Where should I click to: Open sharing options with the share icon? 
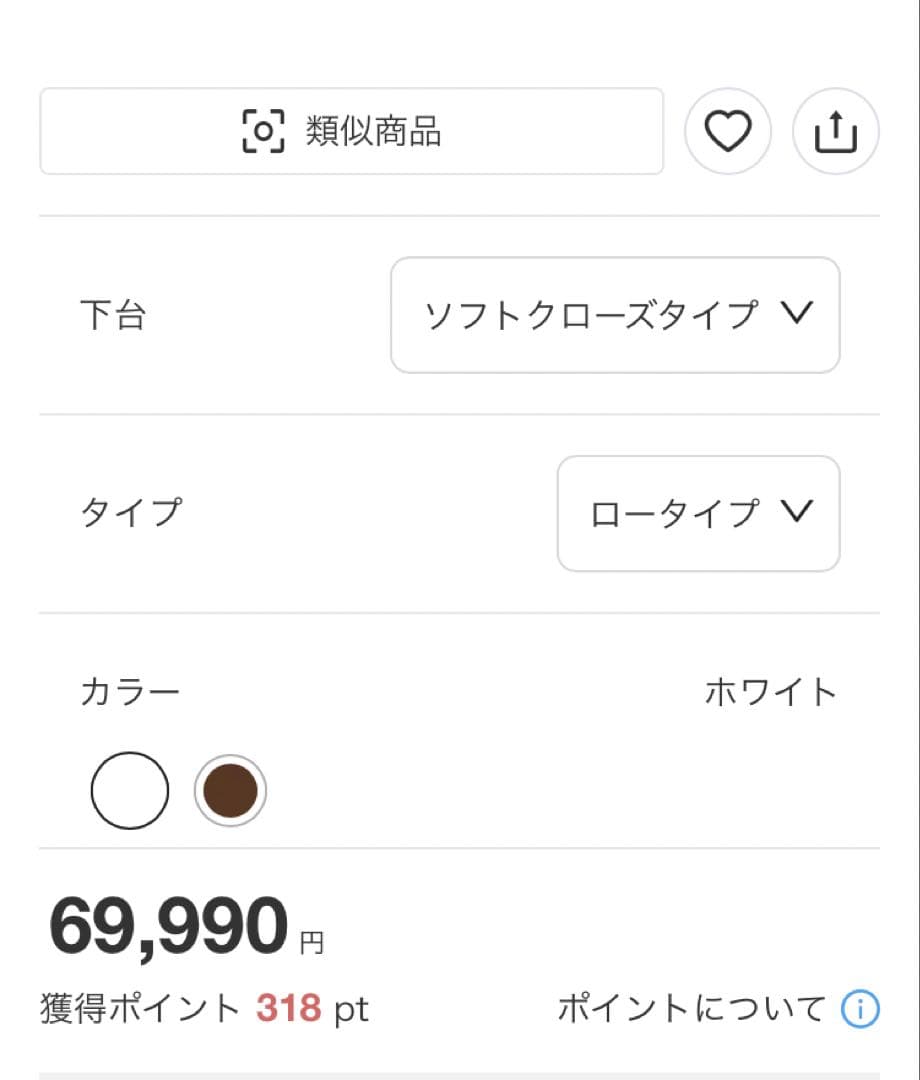836,131
